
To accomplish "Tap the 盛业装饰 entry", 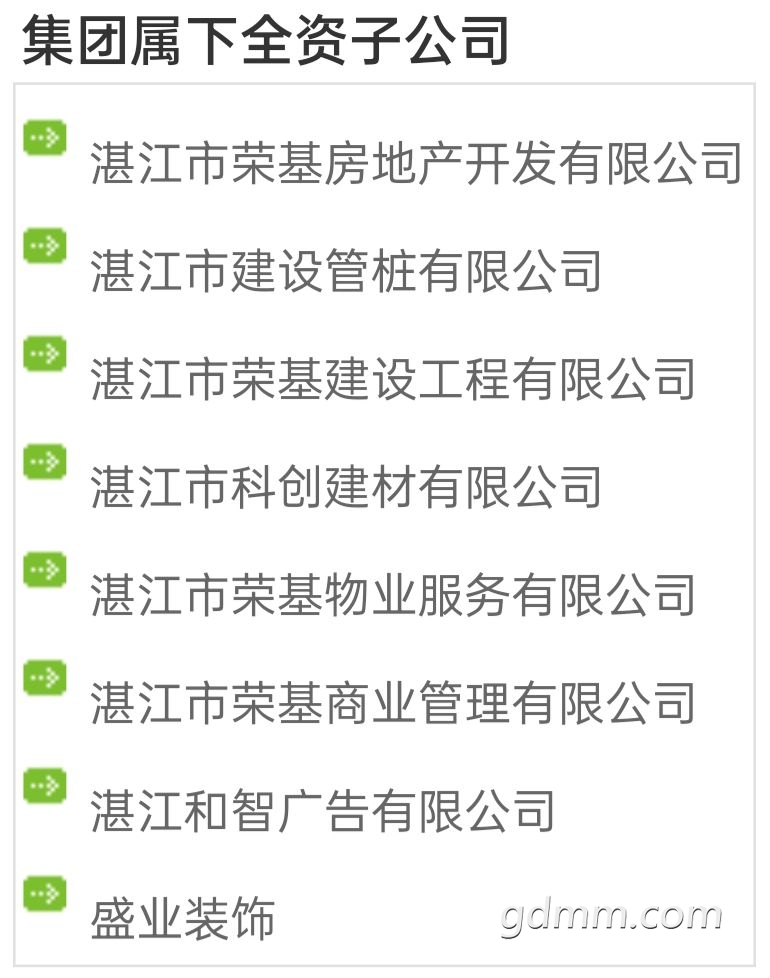I will pos(182,920).
